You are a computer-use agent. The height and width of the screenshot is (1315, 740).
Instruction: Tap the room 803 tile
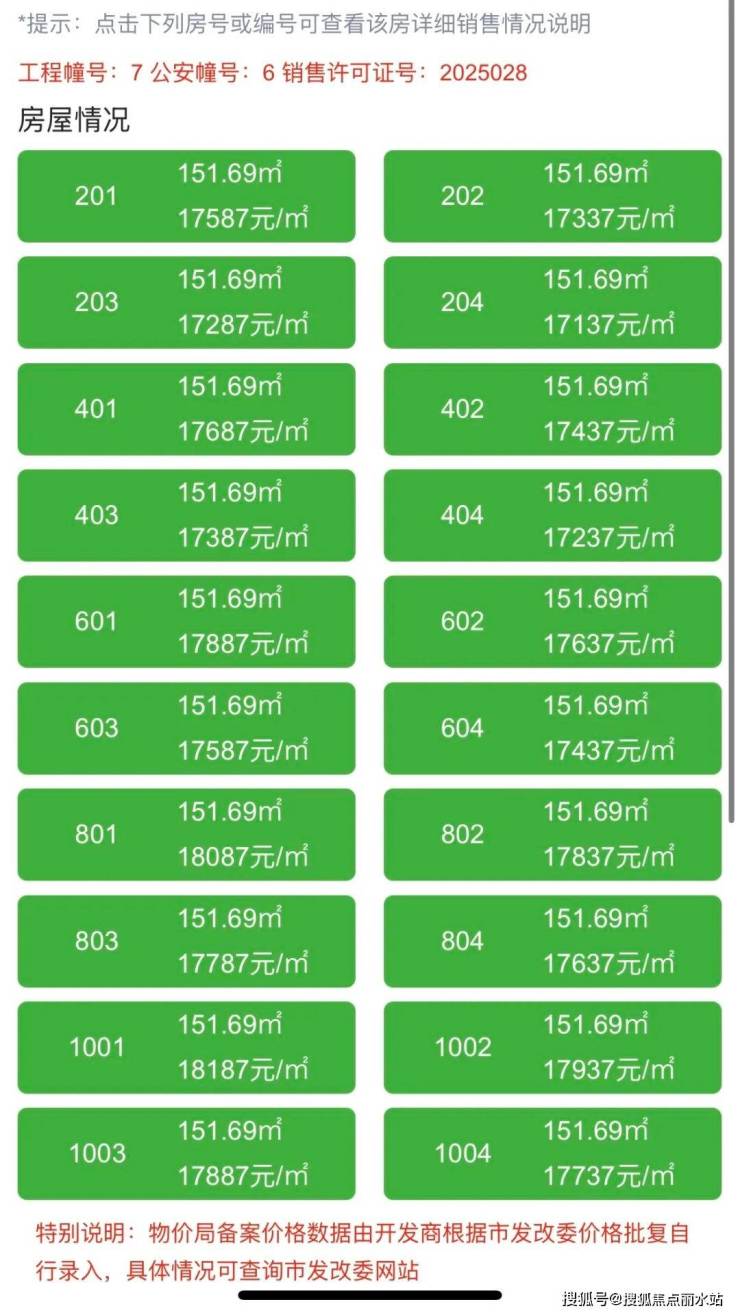coord(186,941)
